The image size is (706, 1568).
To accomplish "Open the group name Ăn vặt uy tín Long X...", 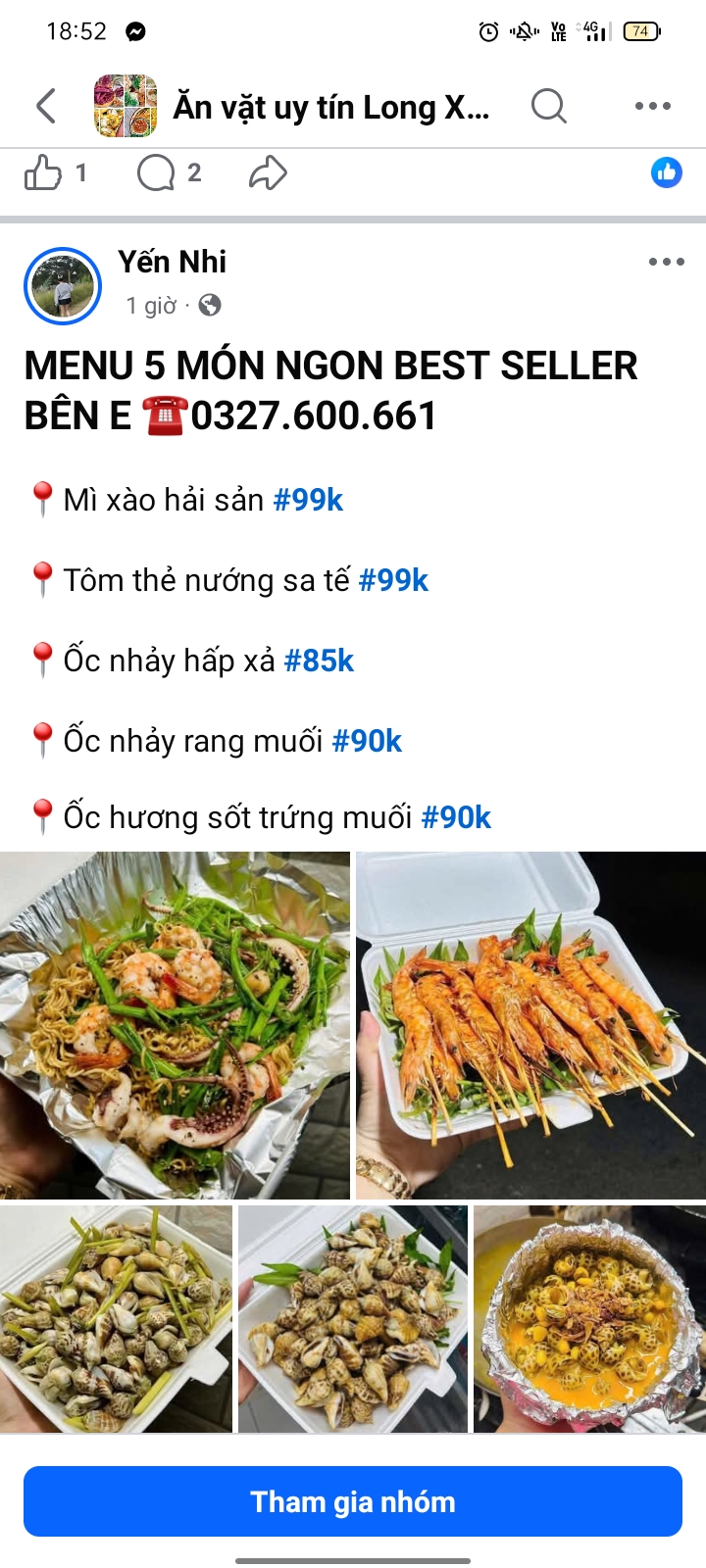I will coord(330,107).
